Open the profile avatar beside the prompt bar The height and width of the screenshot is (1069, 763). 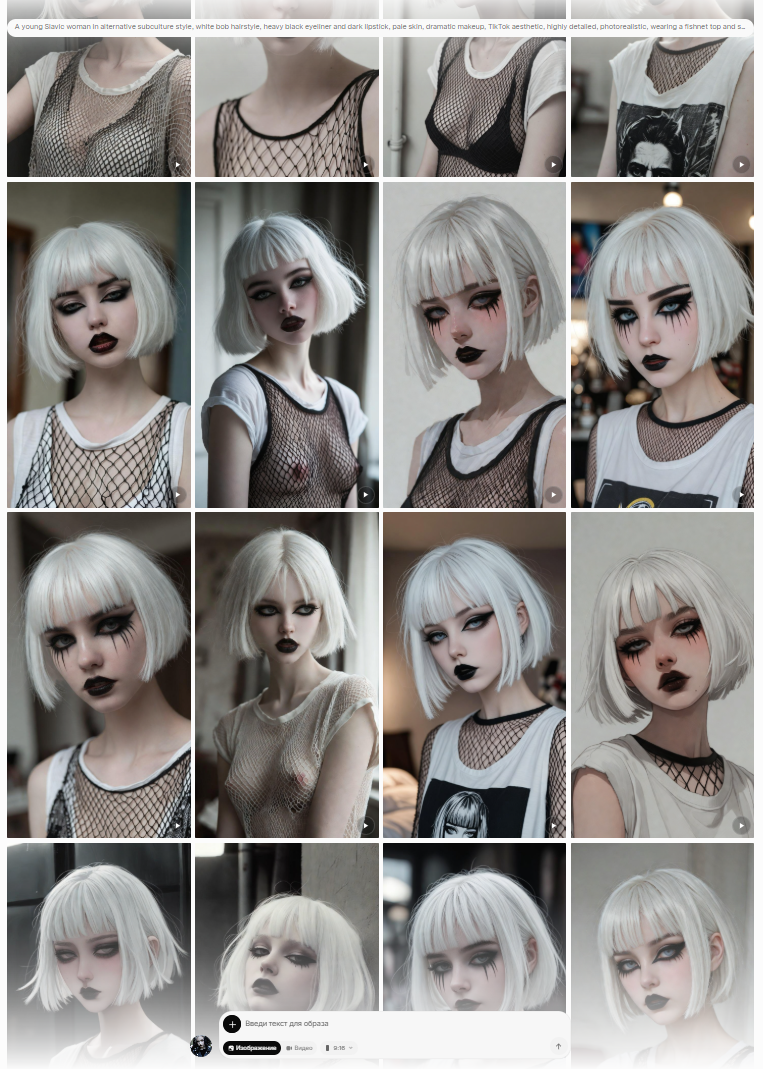[201, 1046]
